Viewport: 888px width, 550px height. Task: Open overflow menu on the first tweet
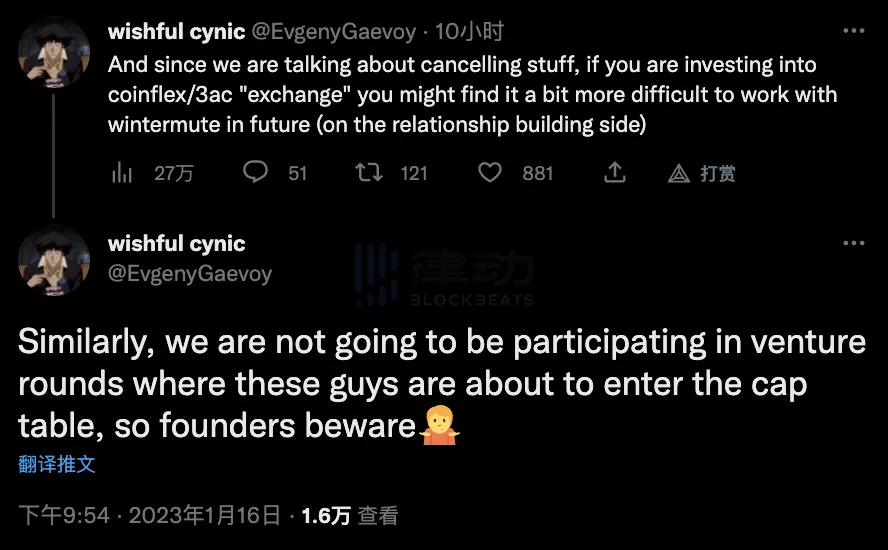pos(853,31)
